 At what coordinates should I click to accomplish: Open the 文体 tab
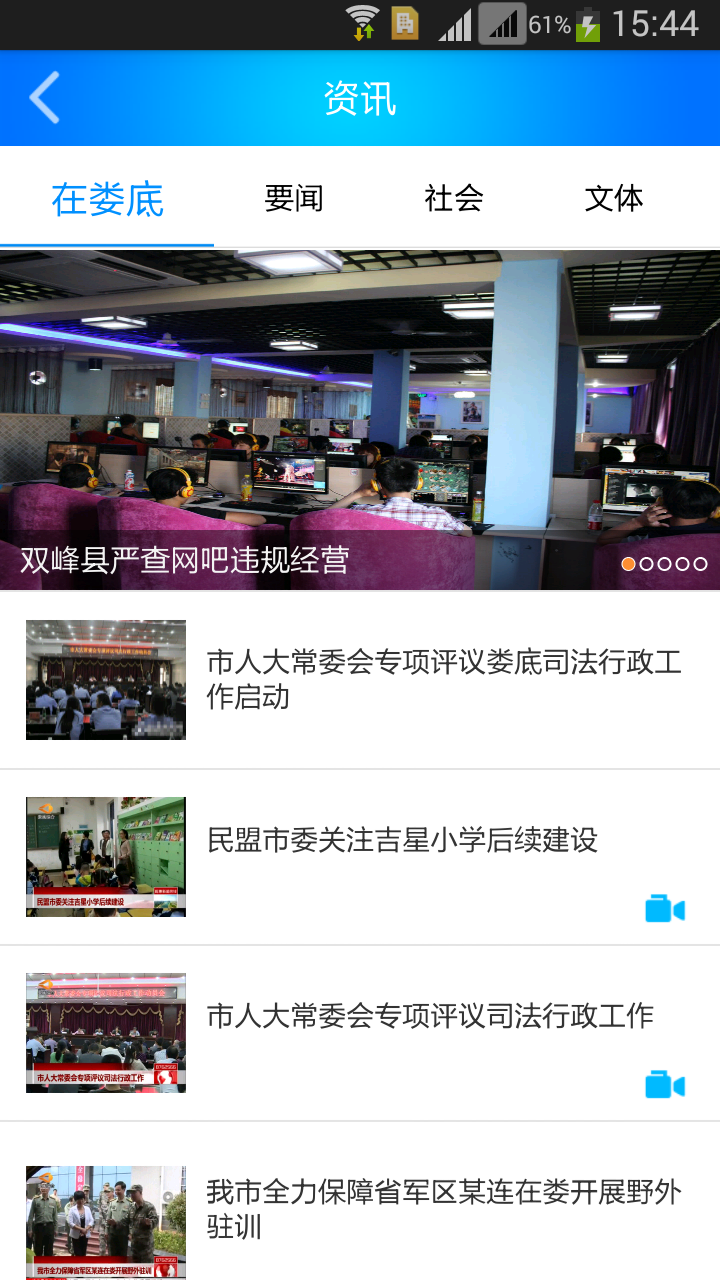(613, 198)
